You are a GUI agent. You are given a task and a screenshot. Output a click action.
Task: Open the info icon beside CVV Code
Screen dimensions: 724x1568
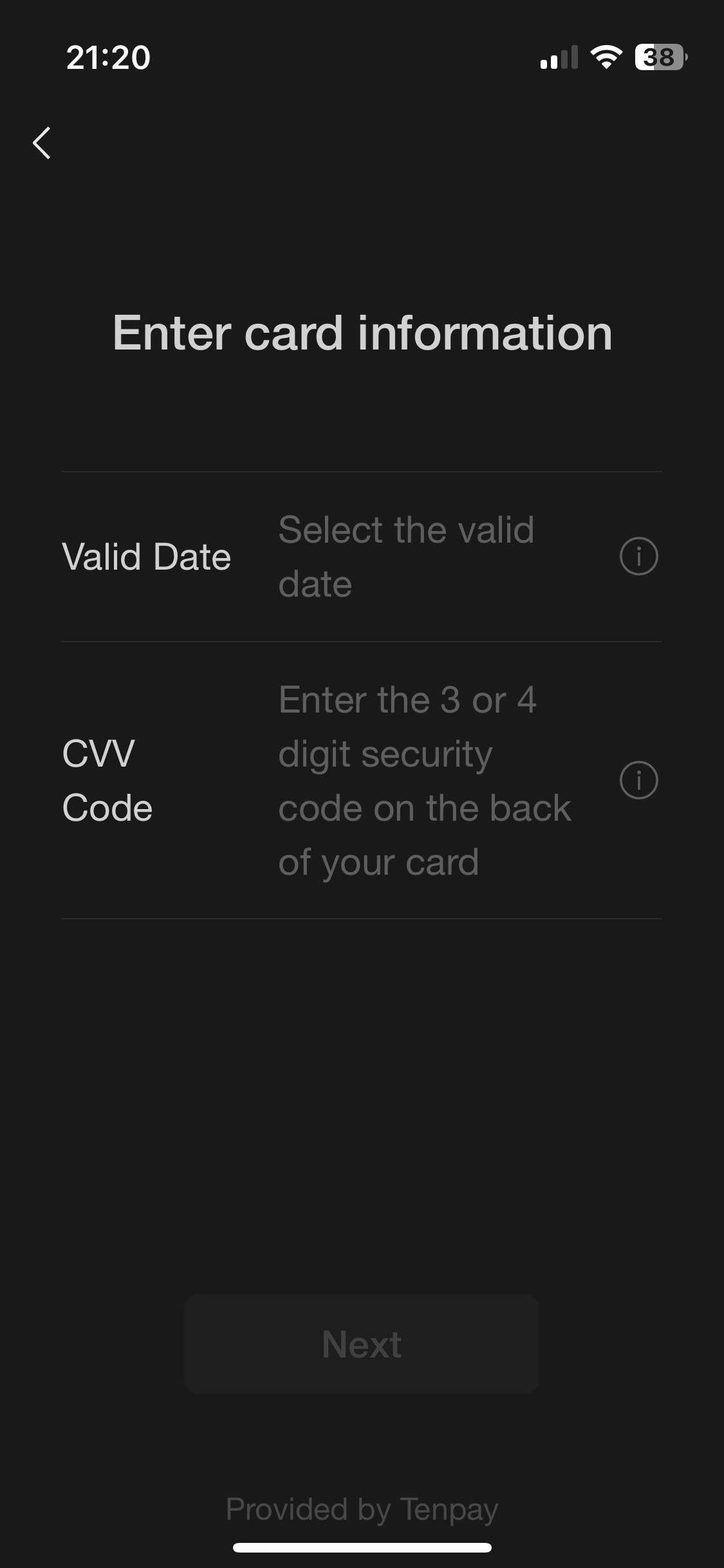pyautogui.click(x=638, y=780)
